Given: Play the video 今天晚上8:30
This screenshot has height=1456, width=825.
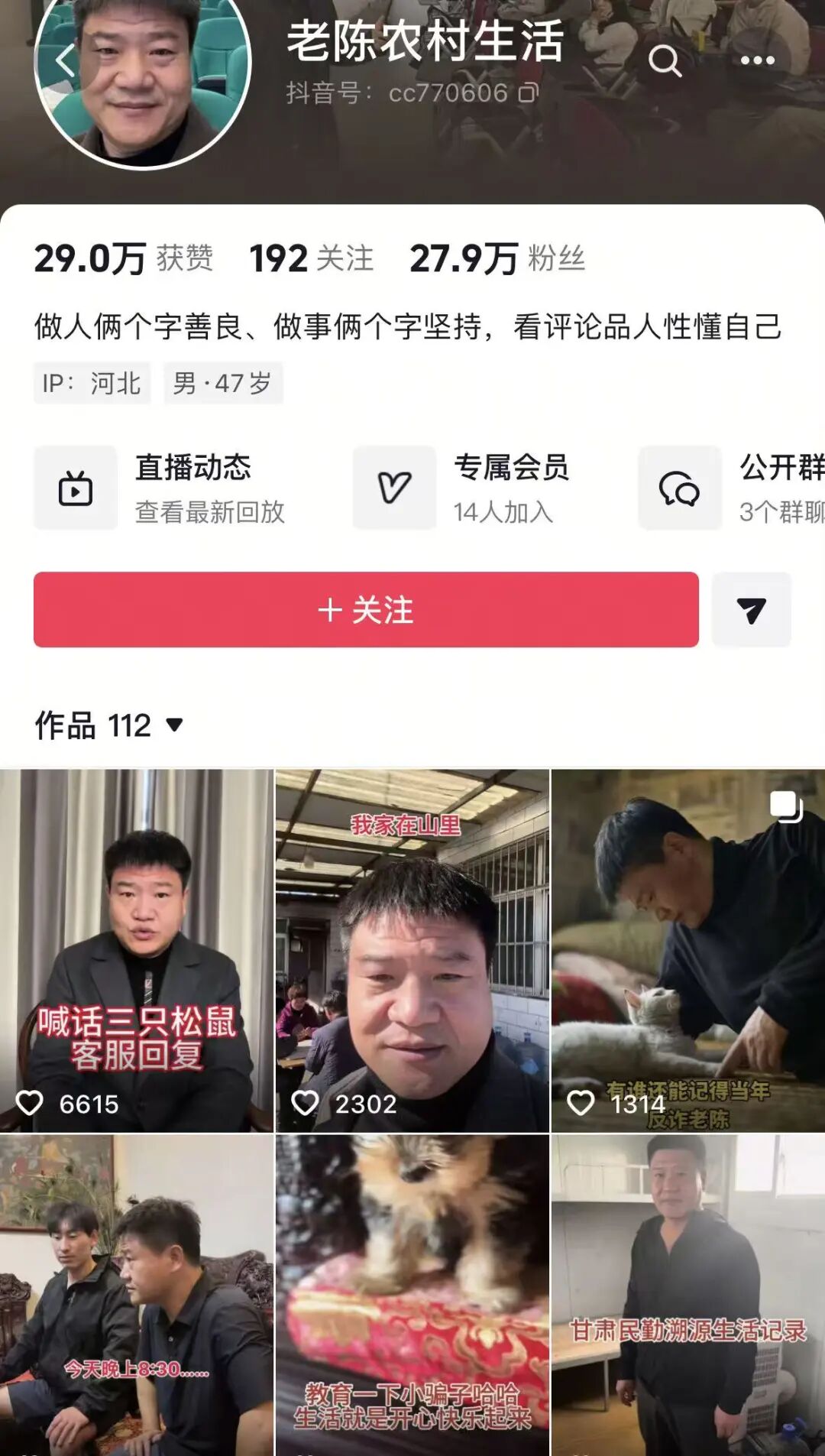Looking at the screenshot, I should 137,1295.
